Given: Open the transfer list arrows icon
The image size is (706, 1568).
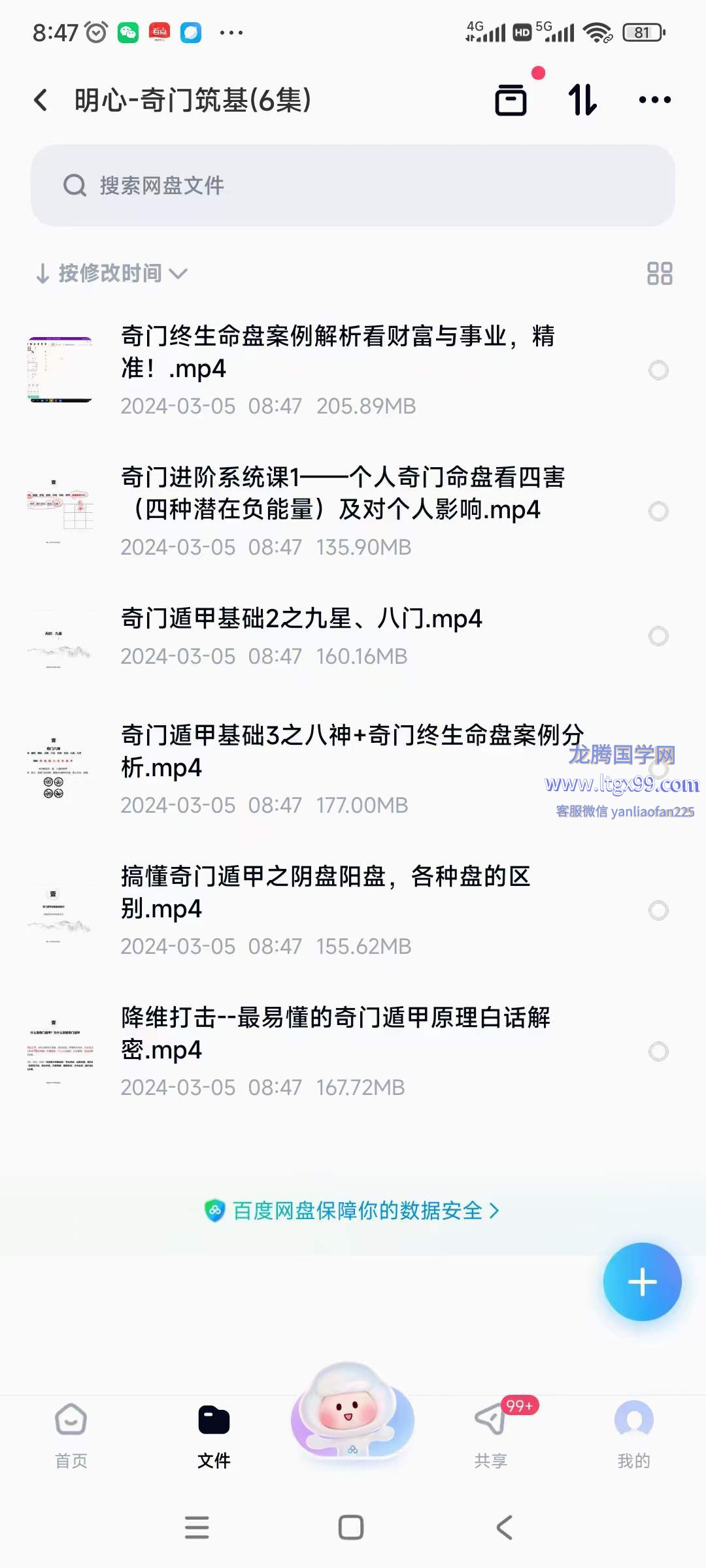Looking at the screenshot, I should pos(582,100).
